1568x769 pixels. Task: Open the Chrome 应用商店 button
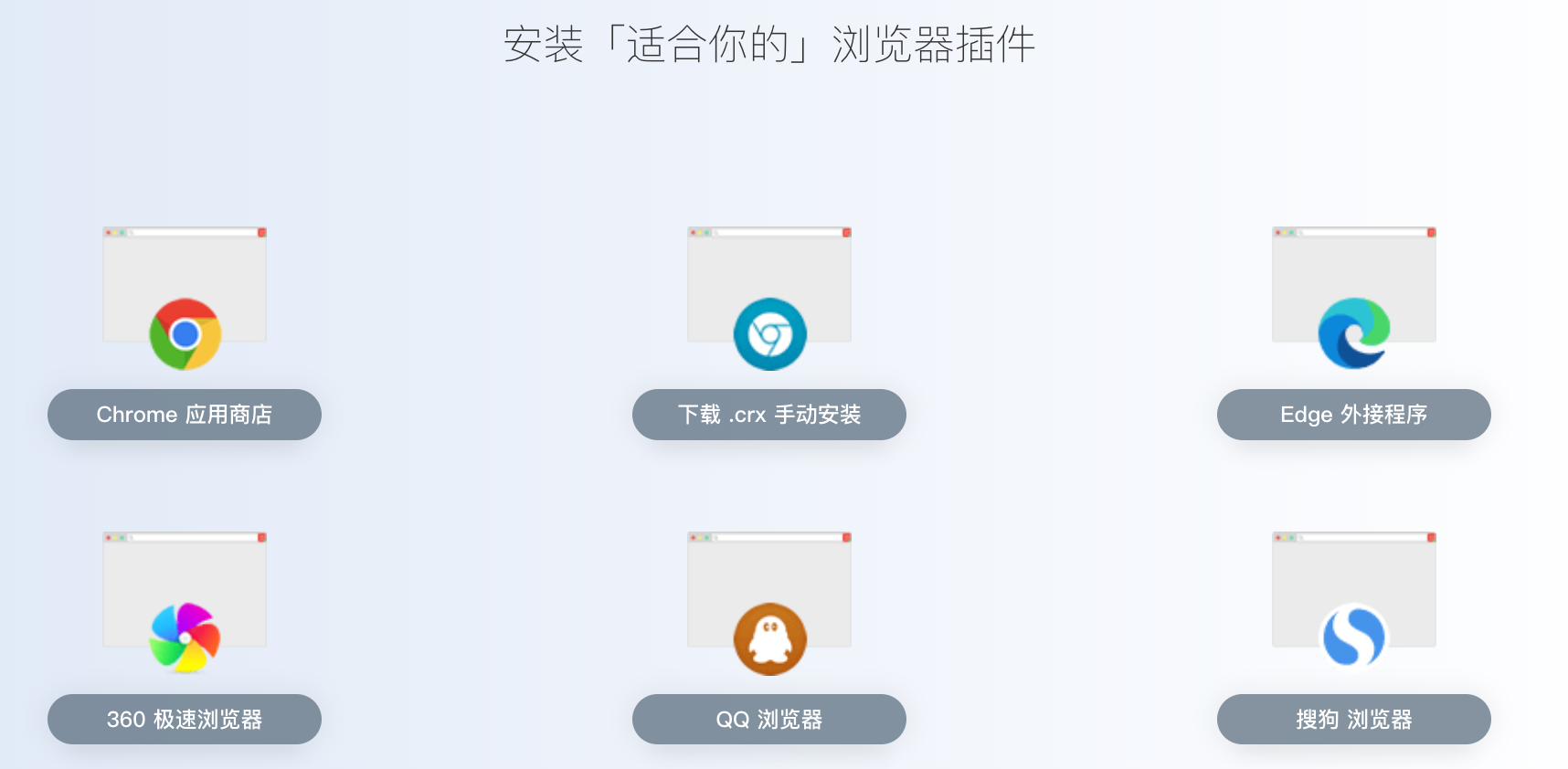[x=184, y=415]
